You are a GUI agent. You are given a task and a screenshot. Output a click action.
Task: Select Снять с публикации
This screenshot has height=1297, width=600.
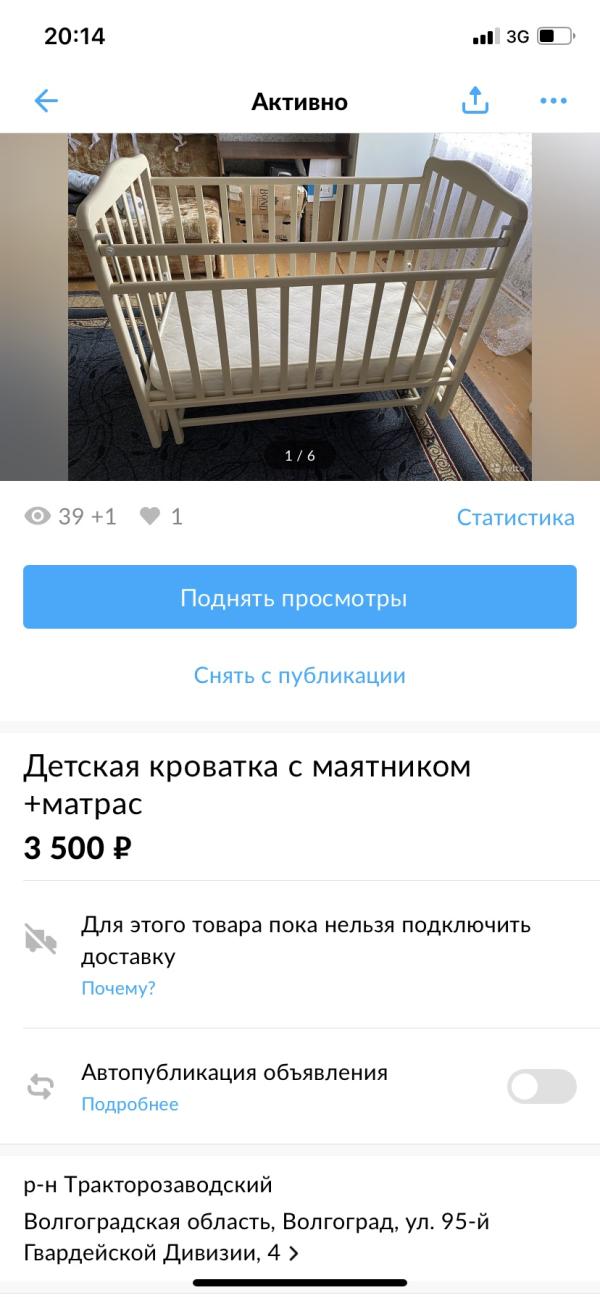300,675
